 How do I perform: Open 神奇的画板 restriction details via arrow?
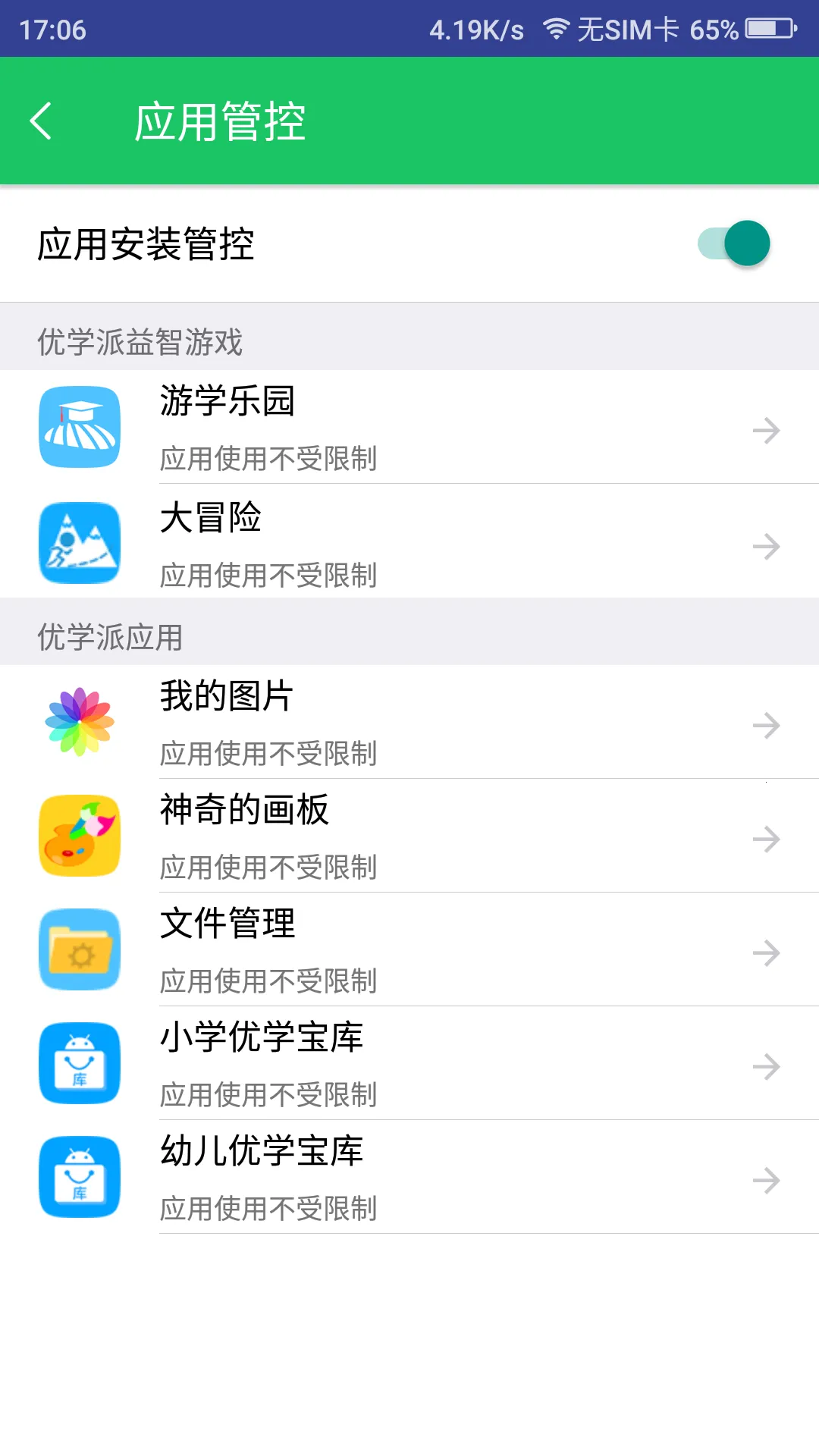click(767, 839)
